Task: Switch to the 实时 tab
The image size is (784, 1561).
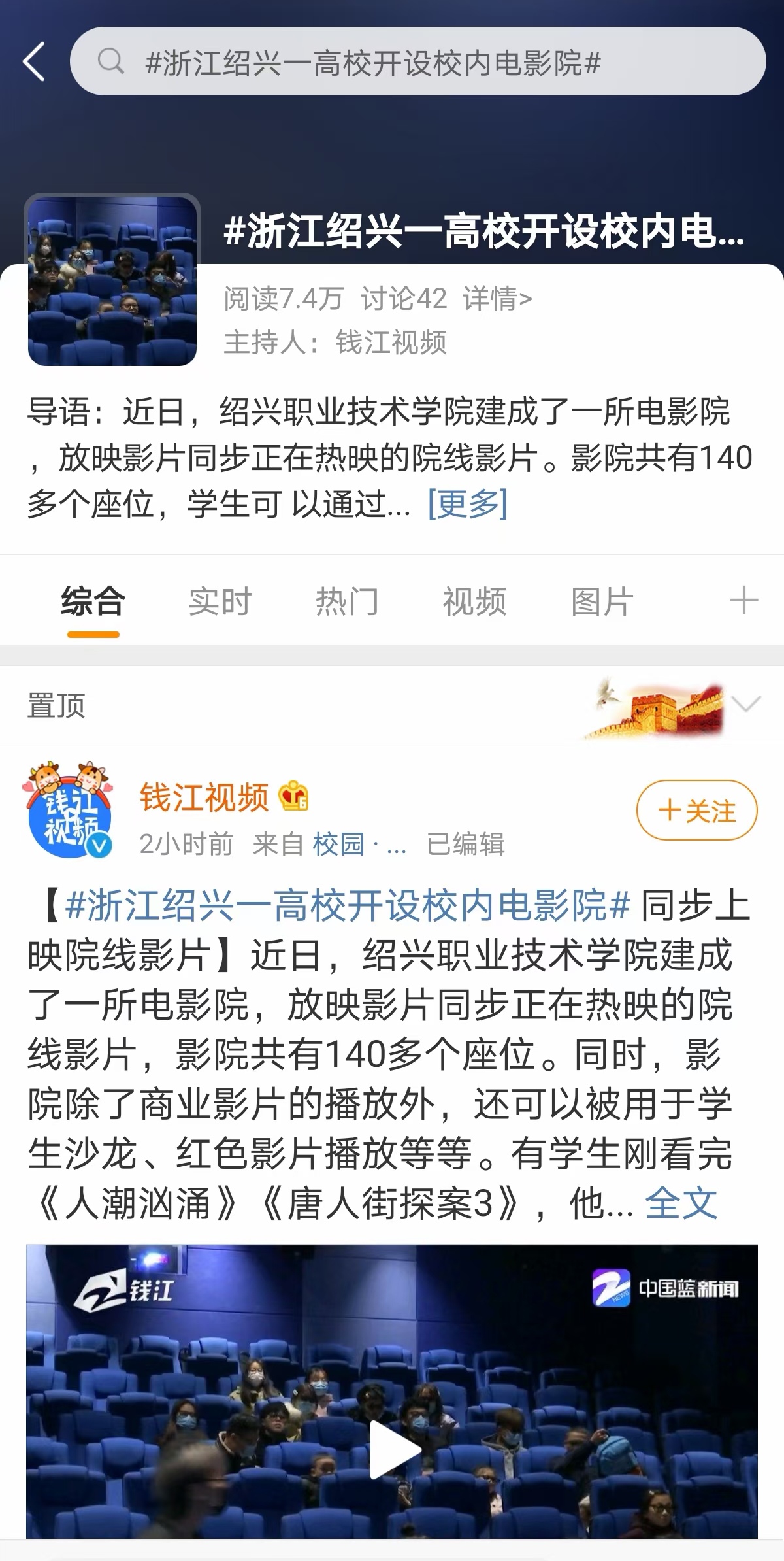Action: 220,601
